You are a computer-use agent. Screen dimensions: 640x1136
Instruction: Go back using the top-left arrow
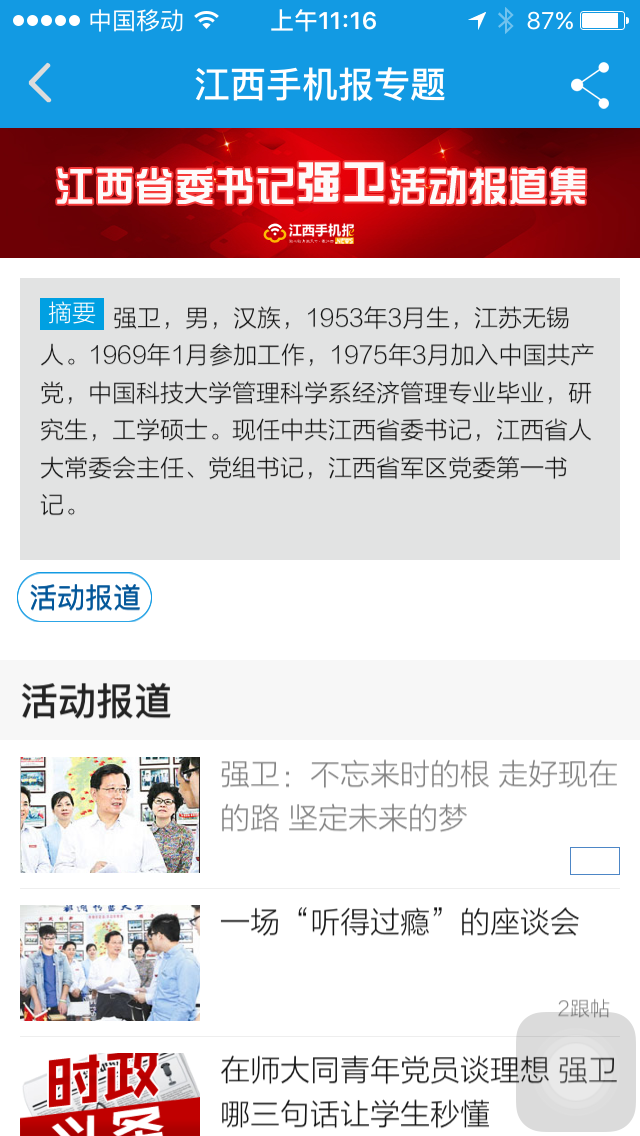40,84
